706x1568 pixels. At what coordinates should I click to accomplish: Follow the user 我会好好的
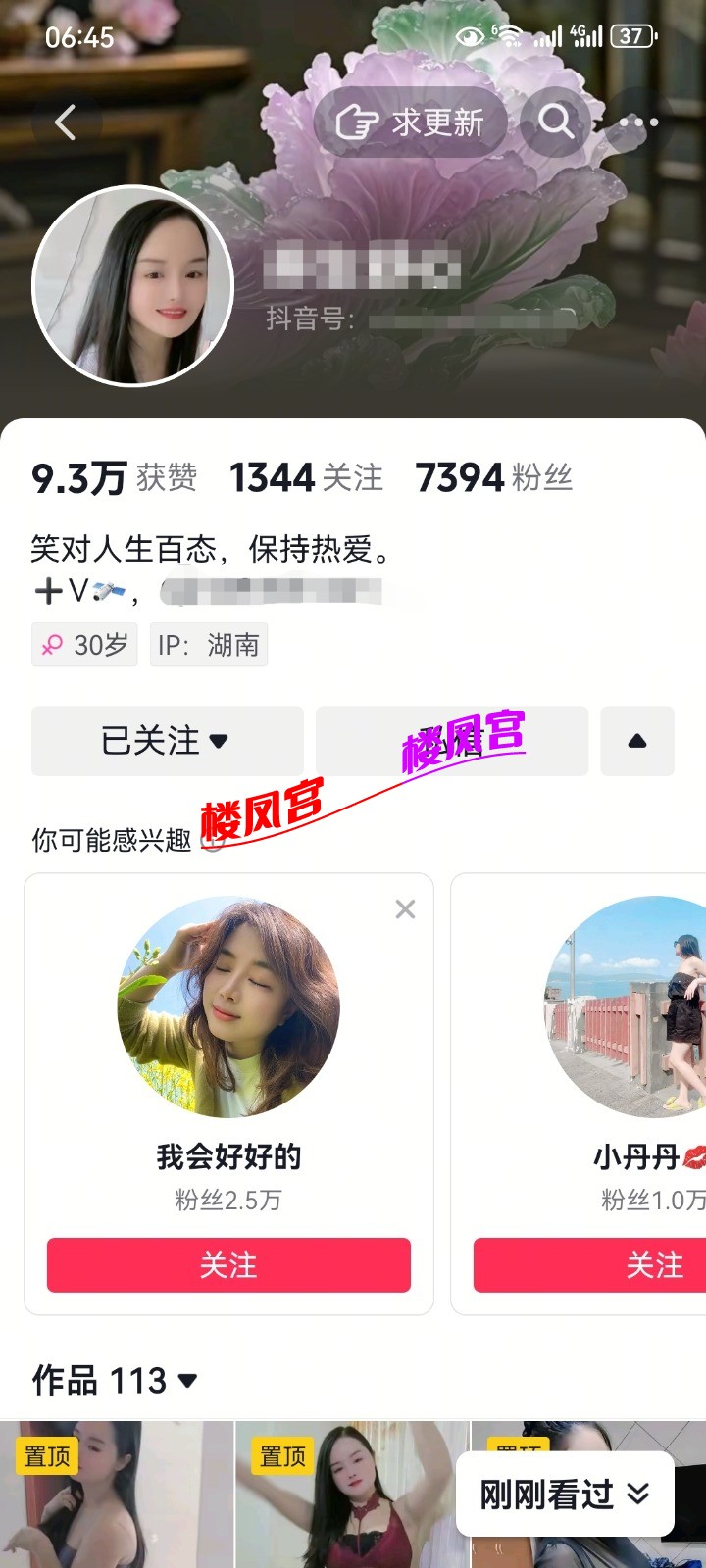click(228, 1265)
